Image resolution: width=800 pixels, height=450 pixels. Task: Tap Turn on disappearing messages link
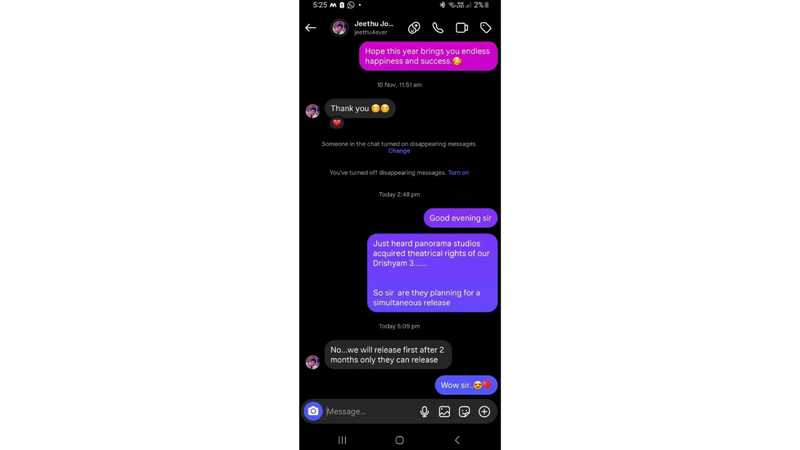458,173
